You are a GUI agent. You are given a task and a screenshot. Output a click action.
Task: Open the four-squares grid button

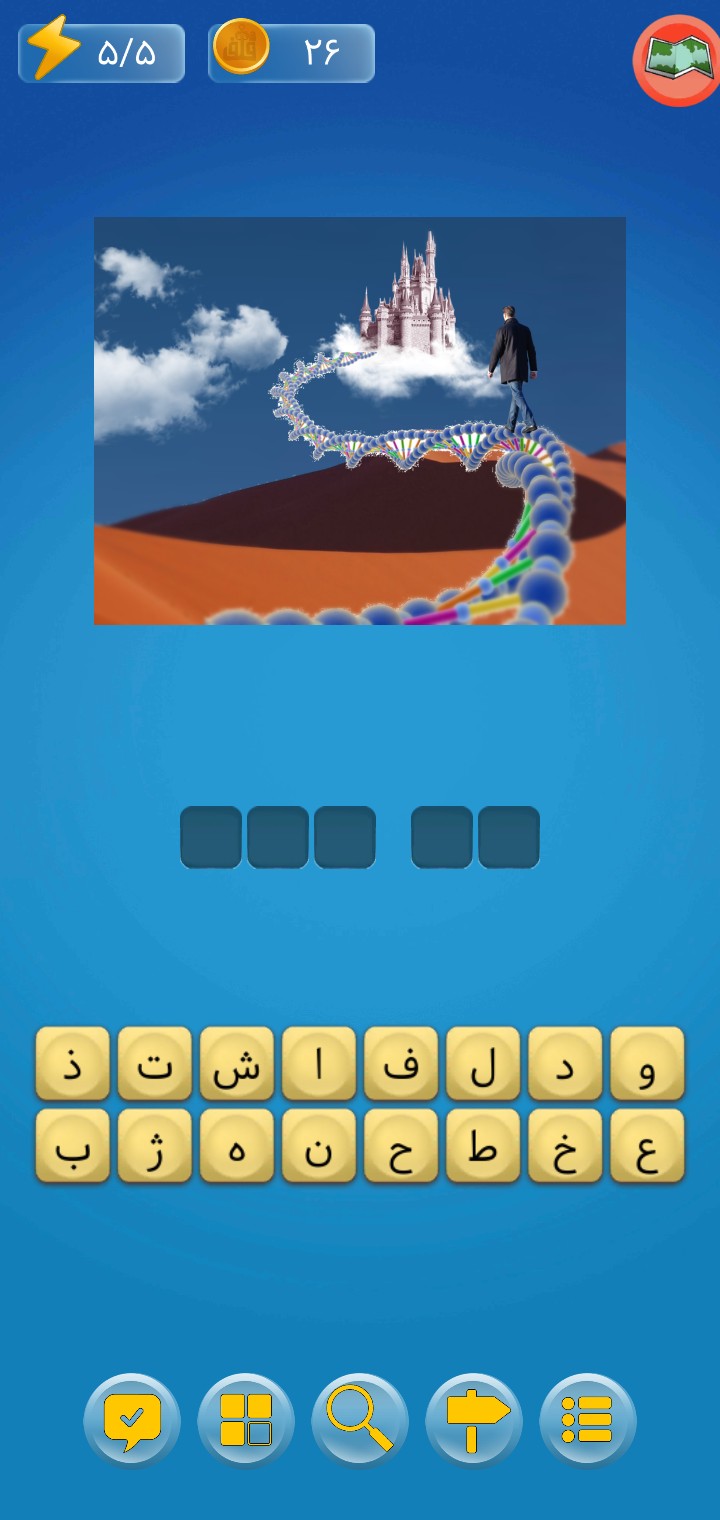(x=246, y=1420)
